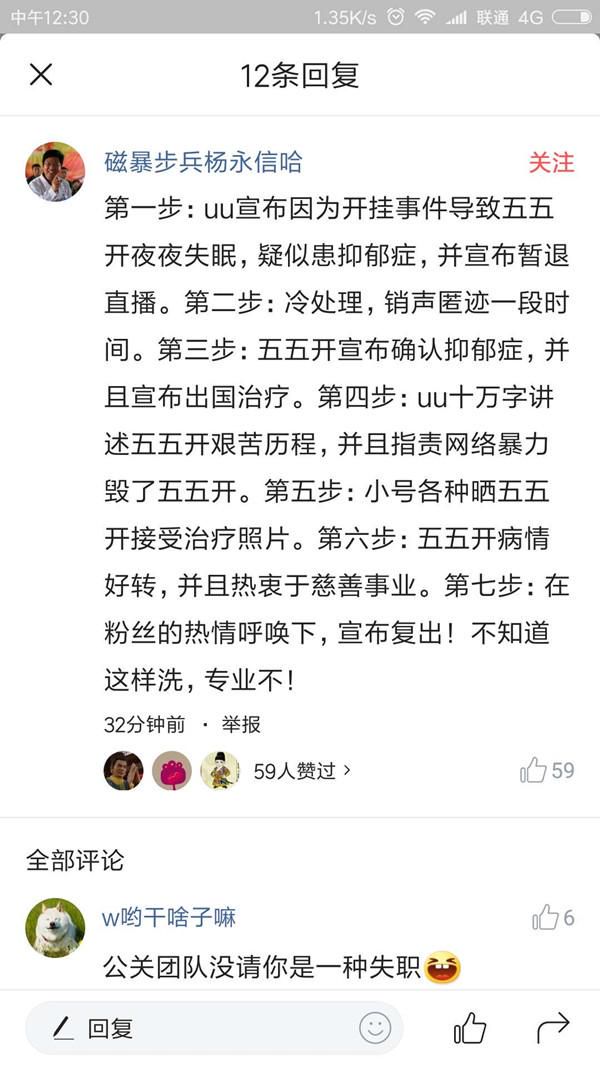Image resolution: width=600 pixels, height=1066 pixels.
Task: Open the emoji picker in reply bar
Action: point(375,1028)
